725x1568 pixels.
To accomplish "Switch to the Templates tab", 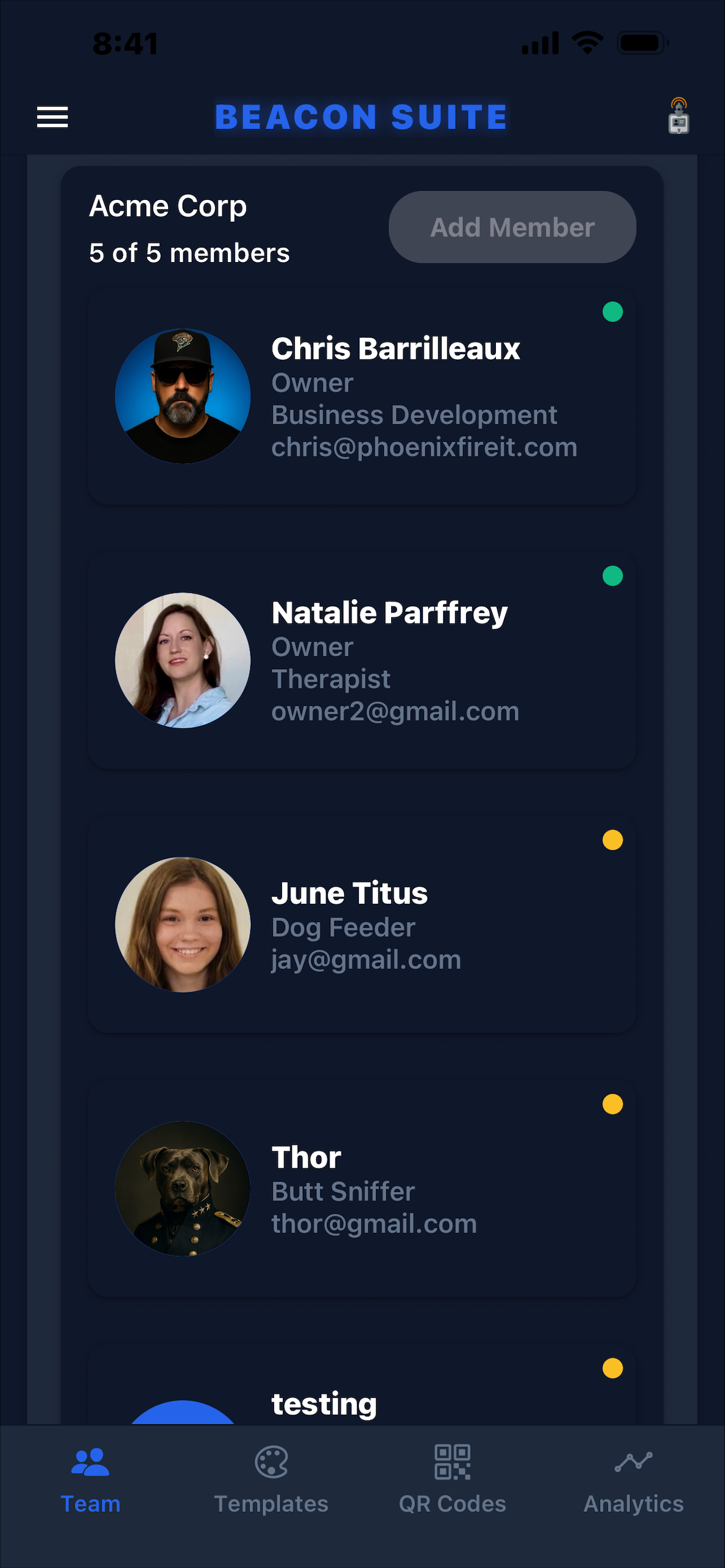I will 271,1479.
